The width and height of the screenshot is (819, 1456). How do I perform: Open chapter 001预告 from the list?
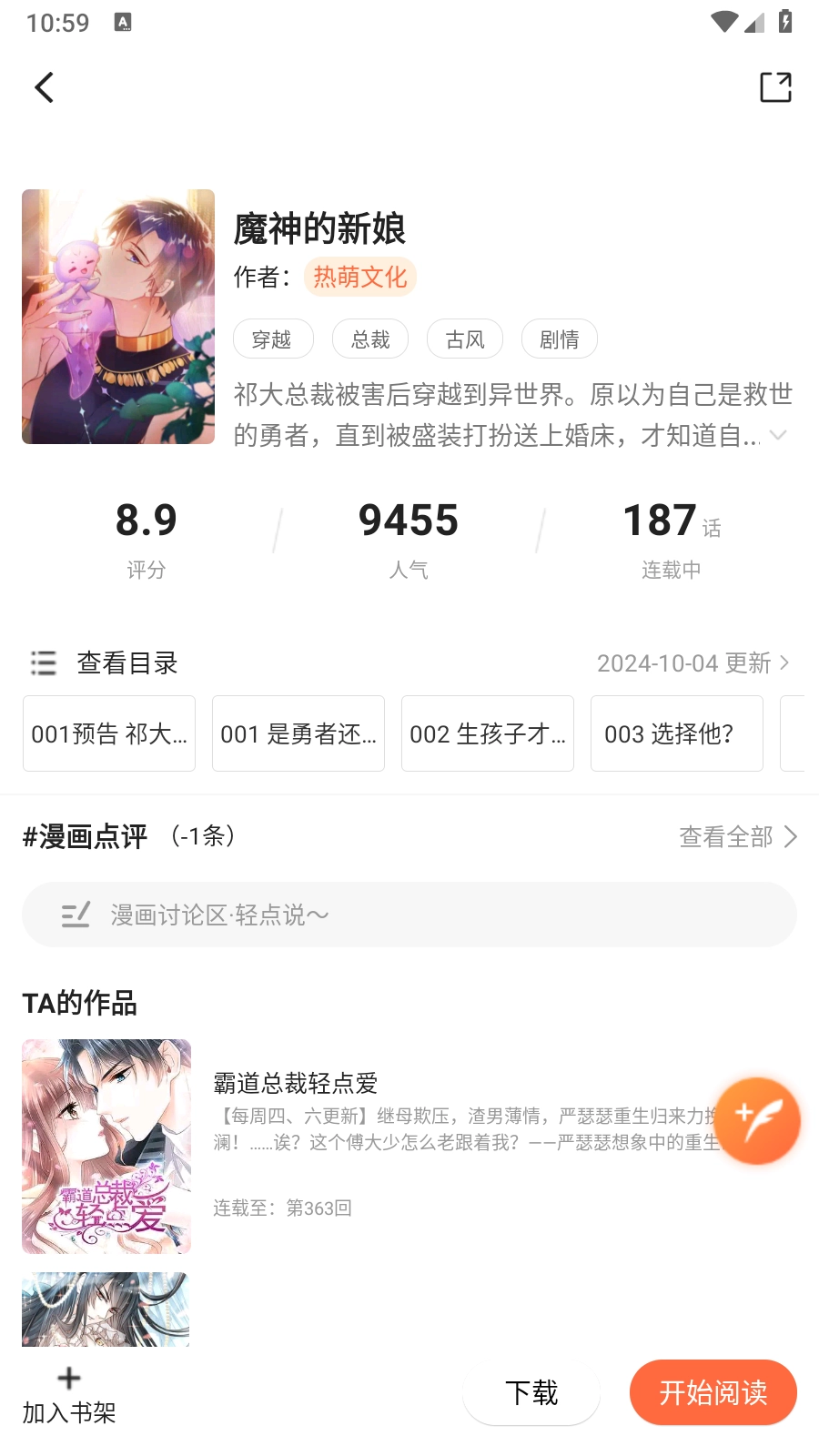[108, 733]
